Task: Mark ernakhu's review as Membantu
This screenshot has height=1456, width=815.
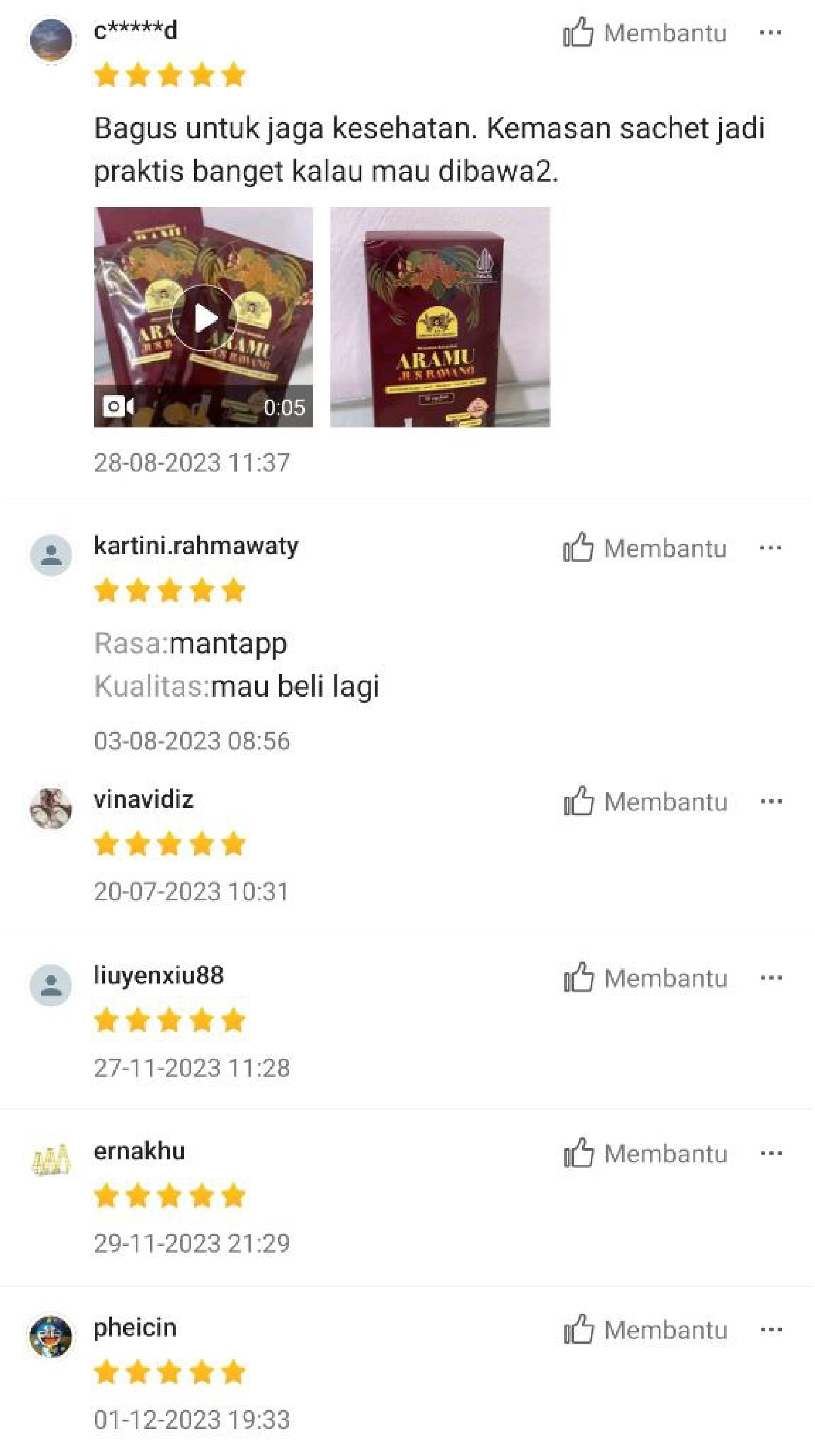Action: (645, 1153)
